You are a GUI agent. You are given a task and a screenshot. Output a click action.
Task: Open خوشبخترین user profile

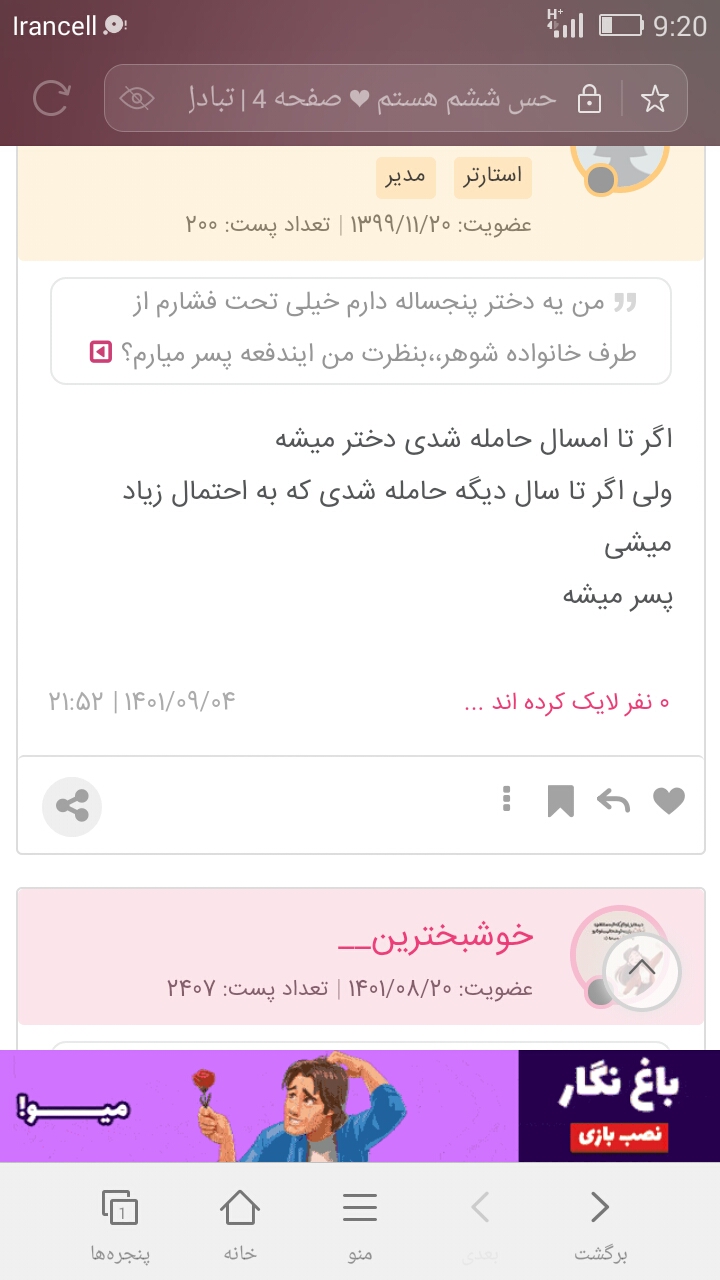[450, 935]
